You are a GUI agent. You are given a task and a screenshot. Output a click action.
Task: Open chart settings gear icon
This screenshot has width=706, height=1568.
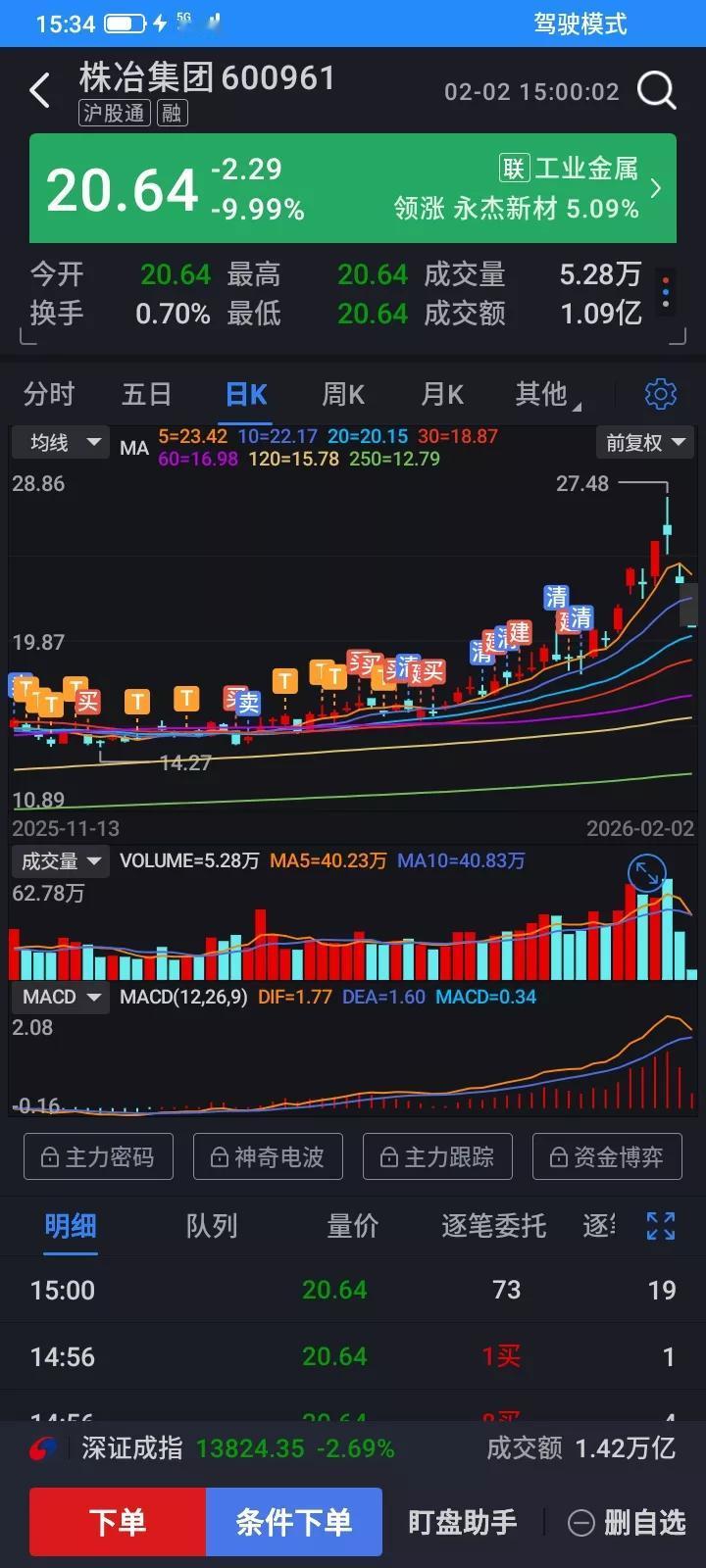pyautogui.click(x=660, y=394)
